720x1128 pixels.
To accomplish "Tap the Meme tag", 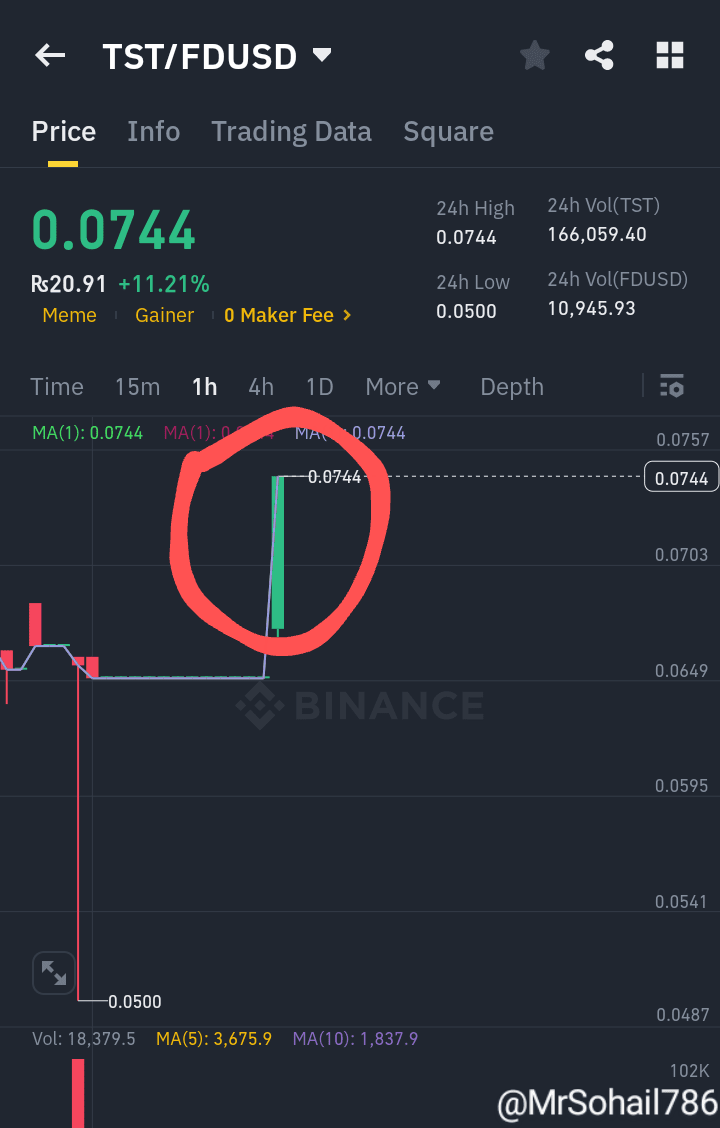I will tap(70, 315).
